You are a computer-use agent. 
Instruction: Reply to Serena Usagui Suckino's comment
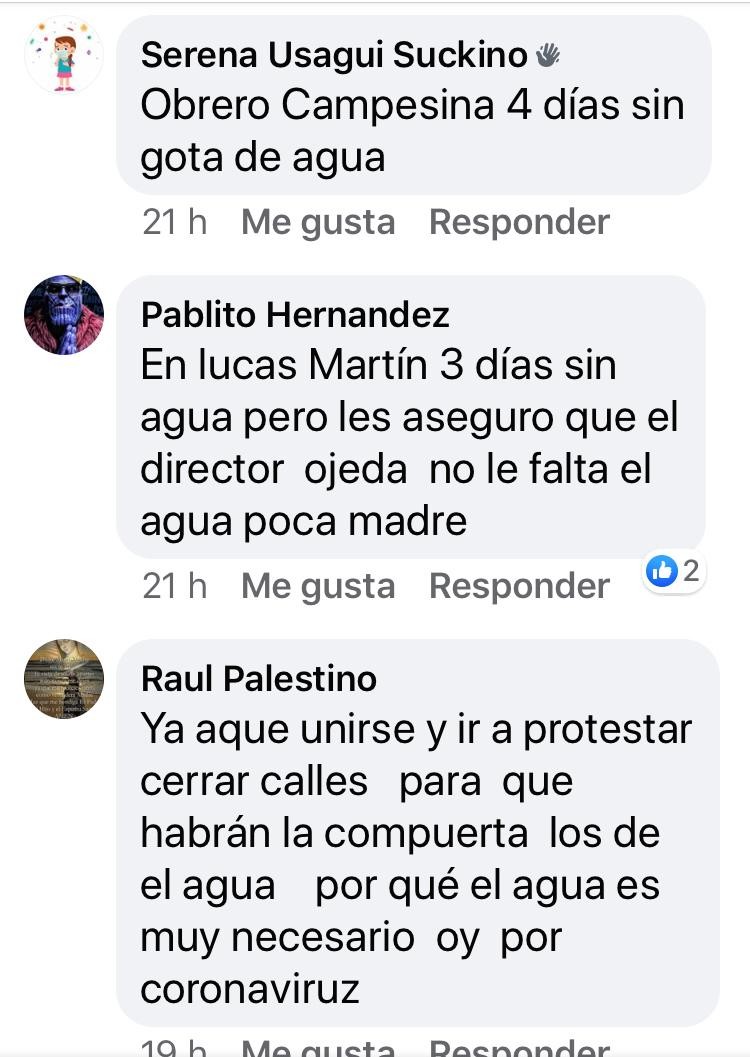[519, 222]
